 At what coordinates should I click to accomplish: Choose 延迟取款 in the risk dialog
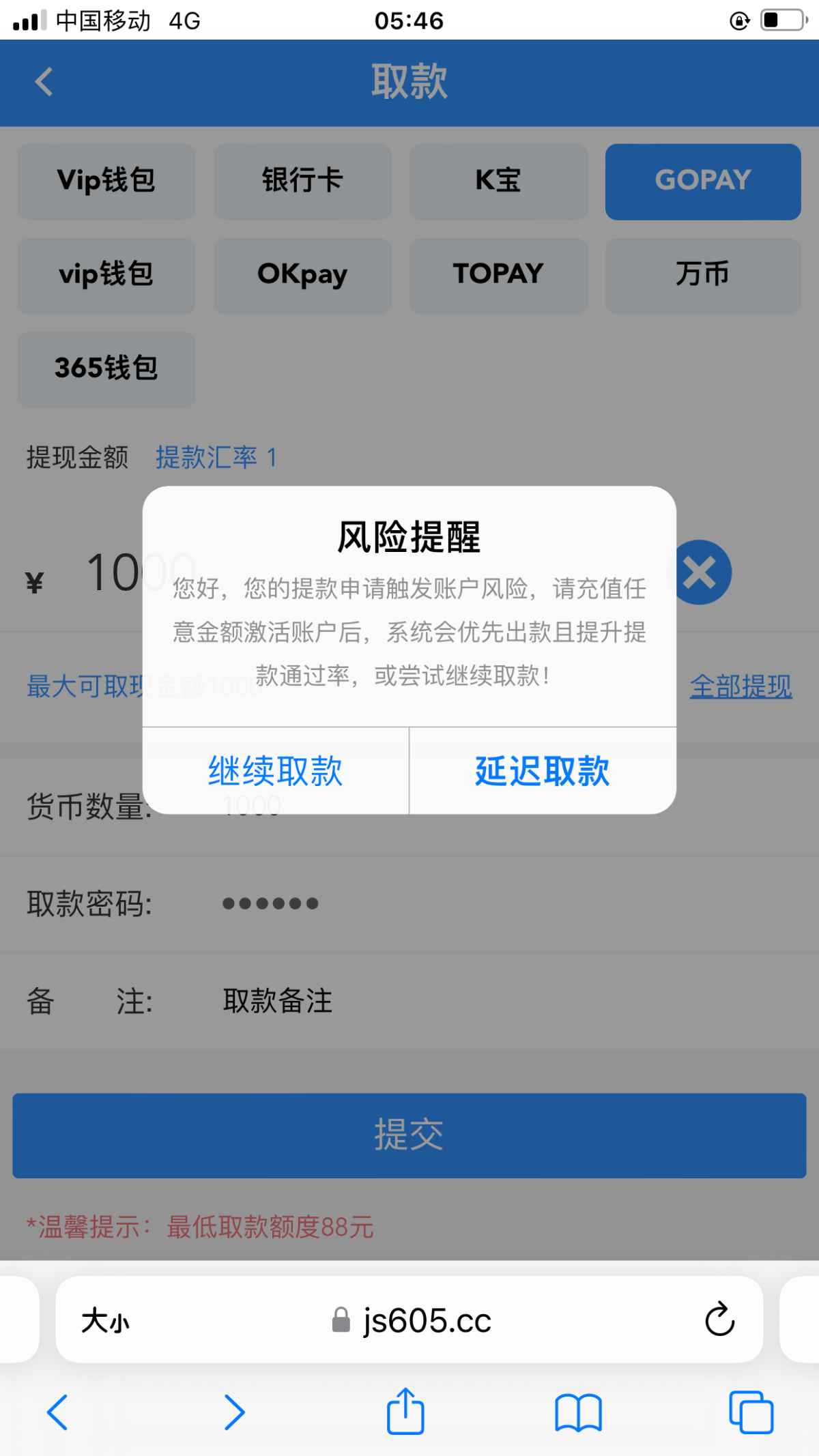(x=543, y=771)
